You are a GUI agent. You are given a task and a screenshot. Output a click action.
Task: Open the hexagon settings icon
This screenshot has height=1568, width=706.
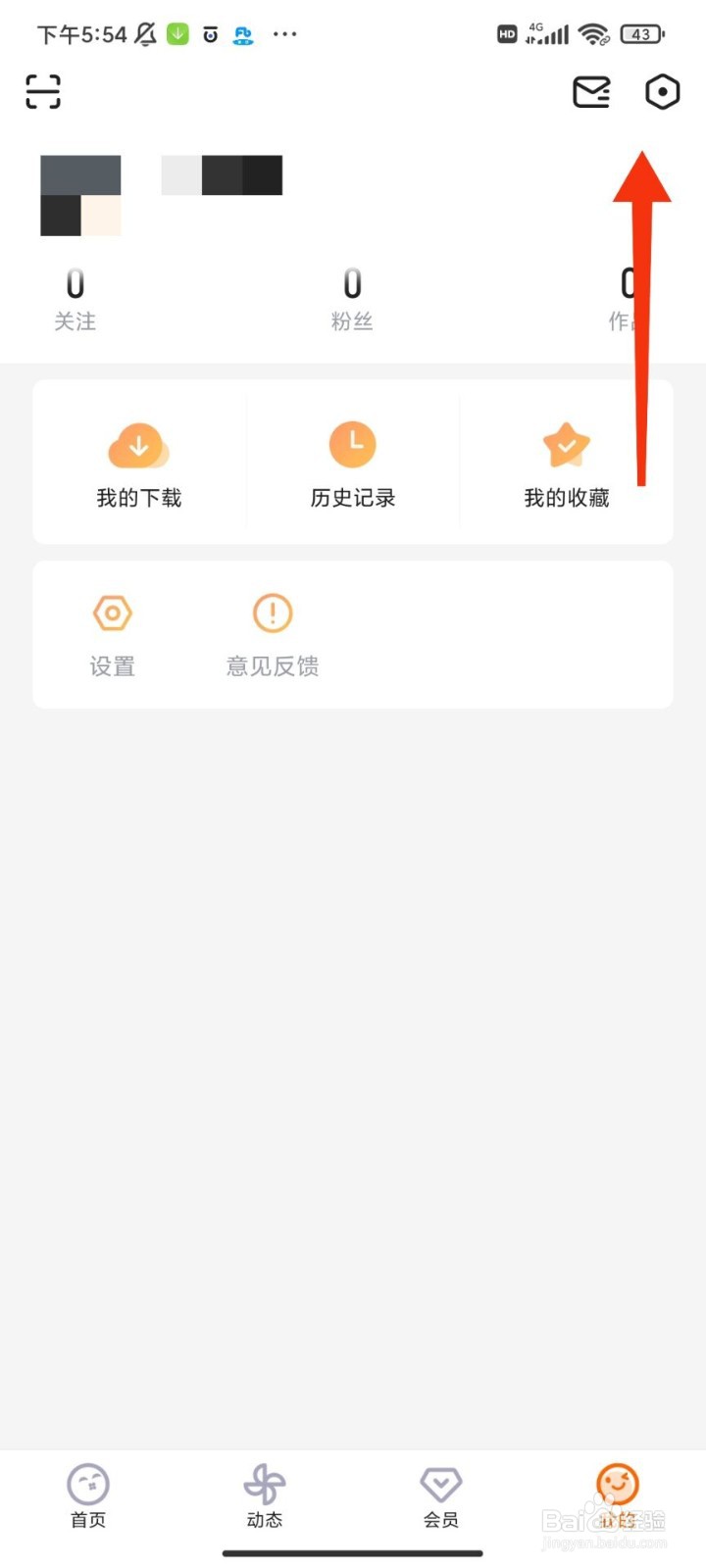[662, 92]
